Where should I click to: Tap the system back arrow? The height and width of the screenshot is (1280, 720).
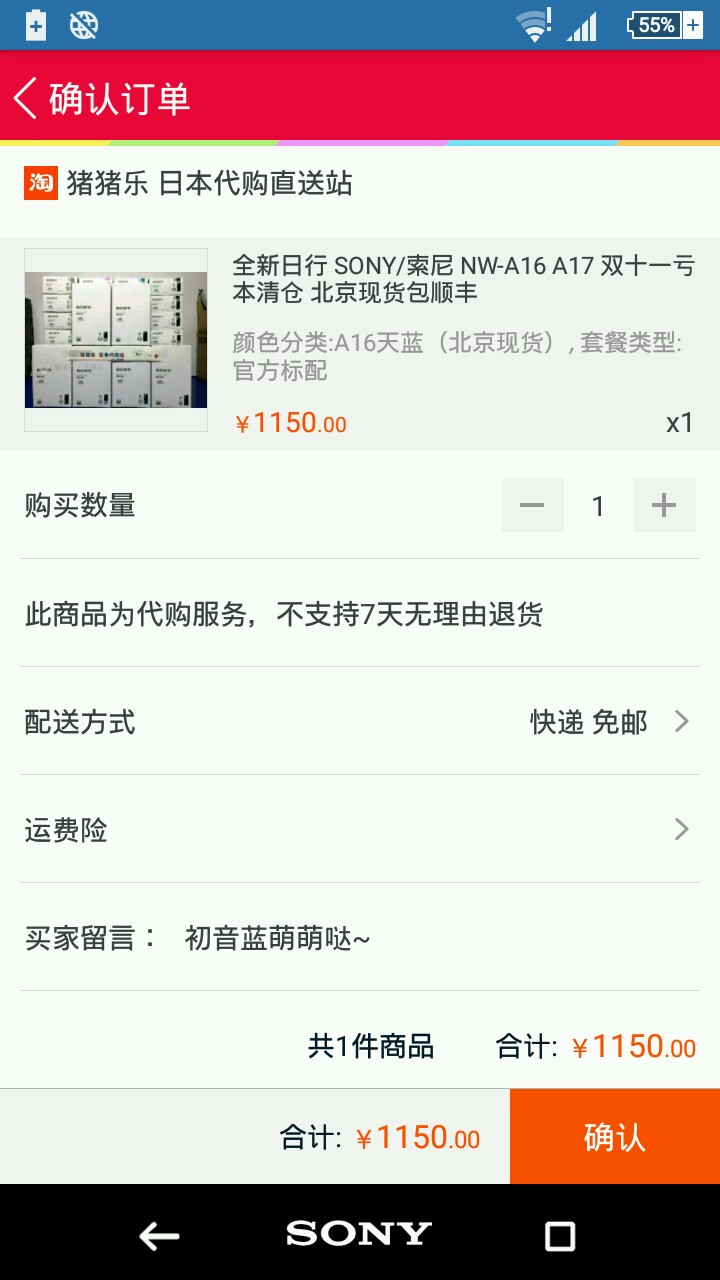pos(160,1236)
